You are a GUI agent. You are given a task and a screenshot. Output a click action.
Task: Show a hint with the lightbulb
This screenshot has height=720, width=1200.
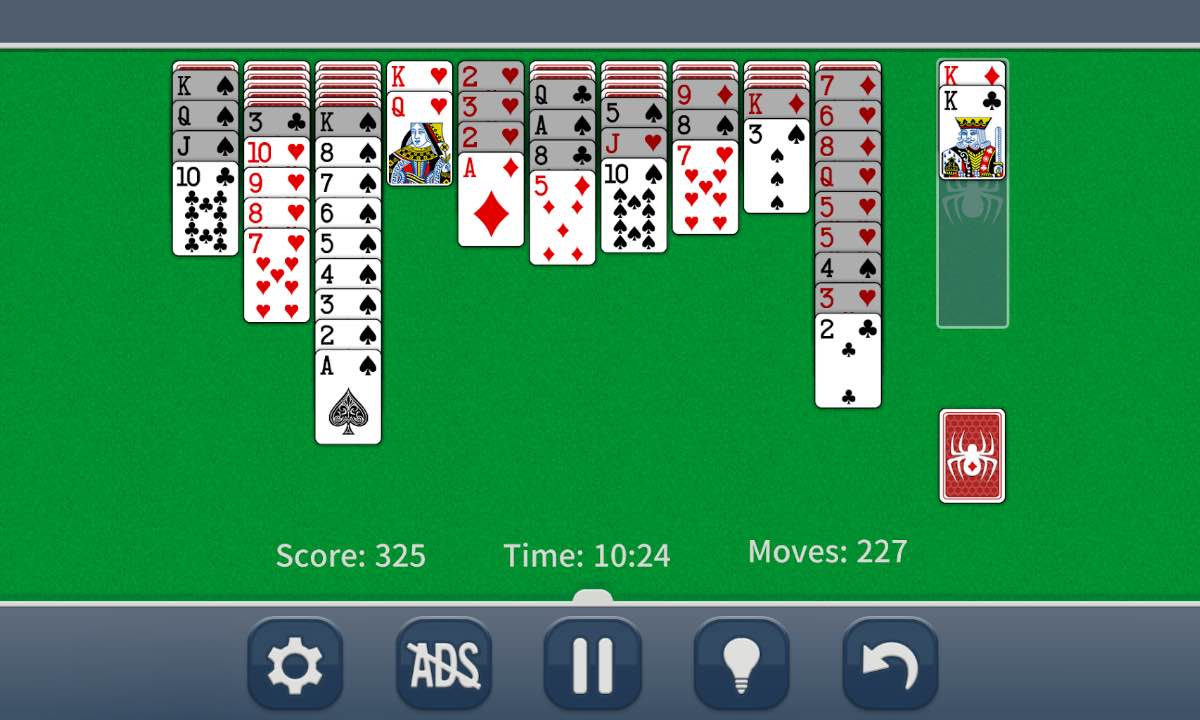click(x=741, y=663)
